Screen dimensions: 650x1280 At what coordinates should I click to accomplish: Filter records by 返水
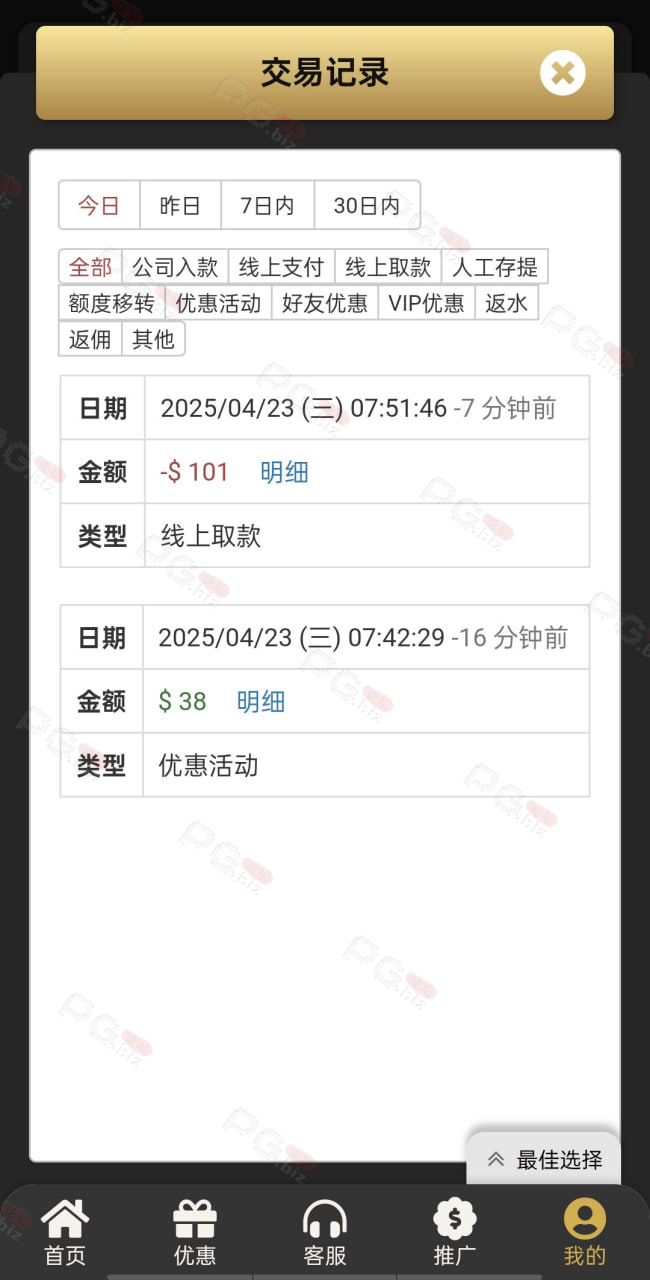pyautogui.click(x=506, y=303)
